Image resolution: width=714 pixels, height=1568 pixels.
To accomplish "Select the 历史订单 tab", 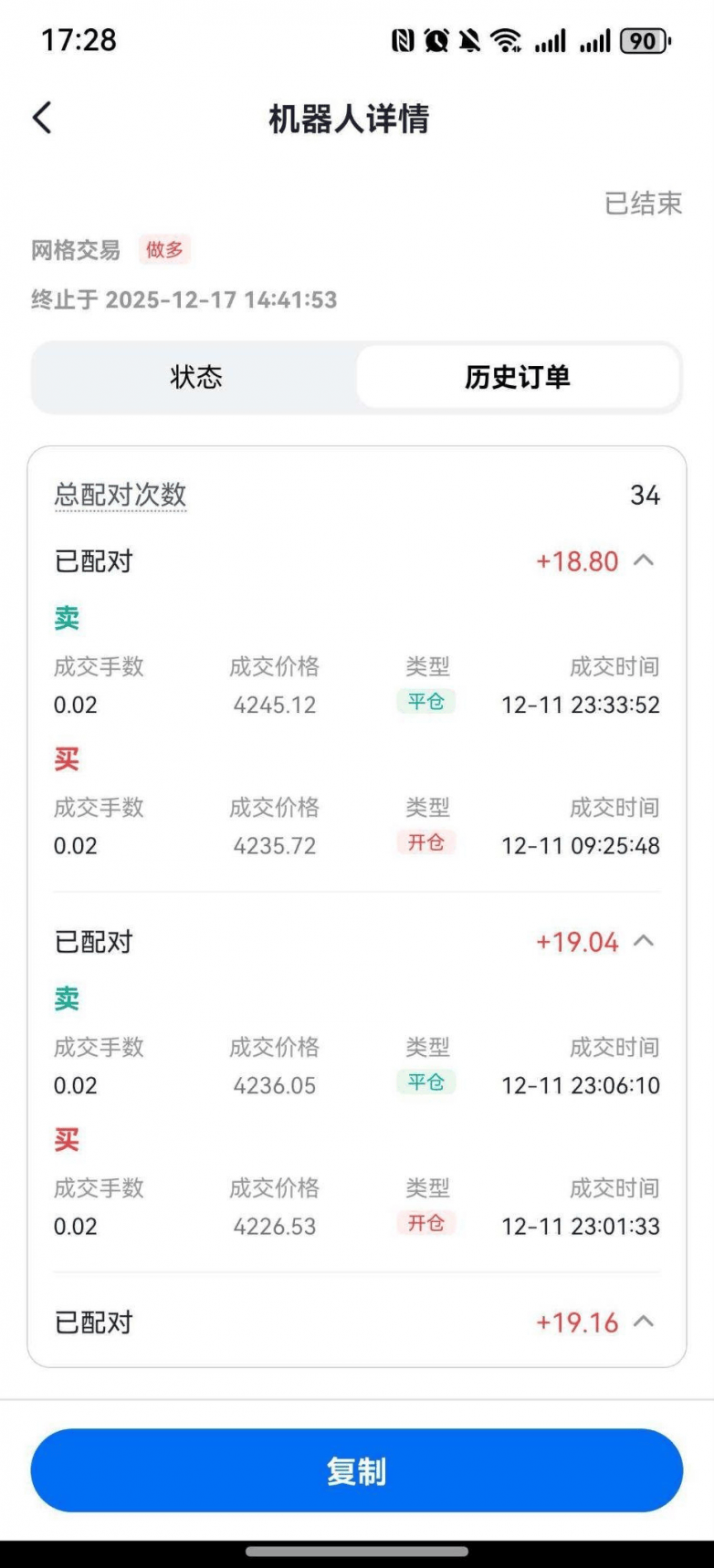I will (x=517, y=377).
